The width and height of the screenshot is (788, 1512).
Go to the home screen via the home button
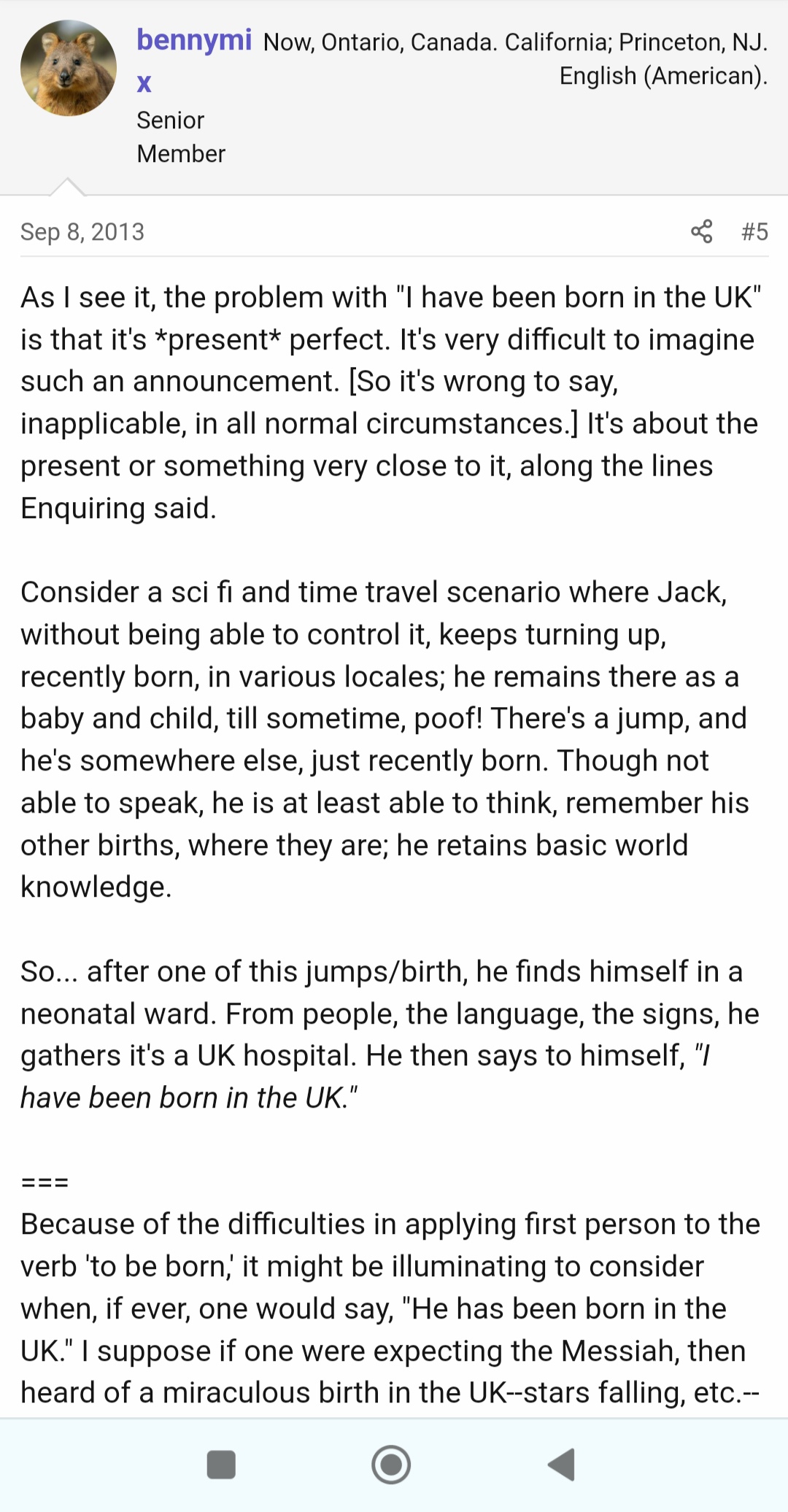pos(391,1465)
